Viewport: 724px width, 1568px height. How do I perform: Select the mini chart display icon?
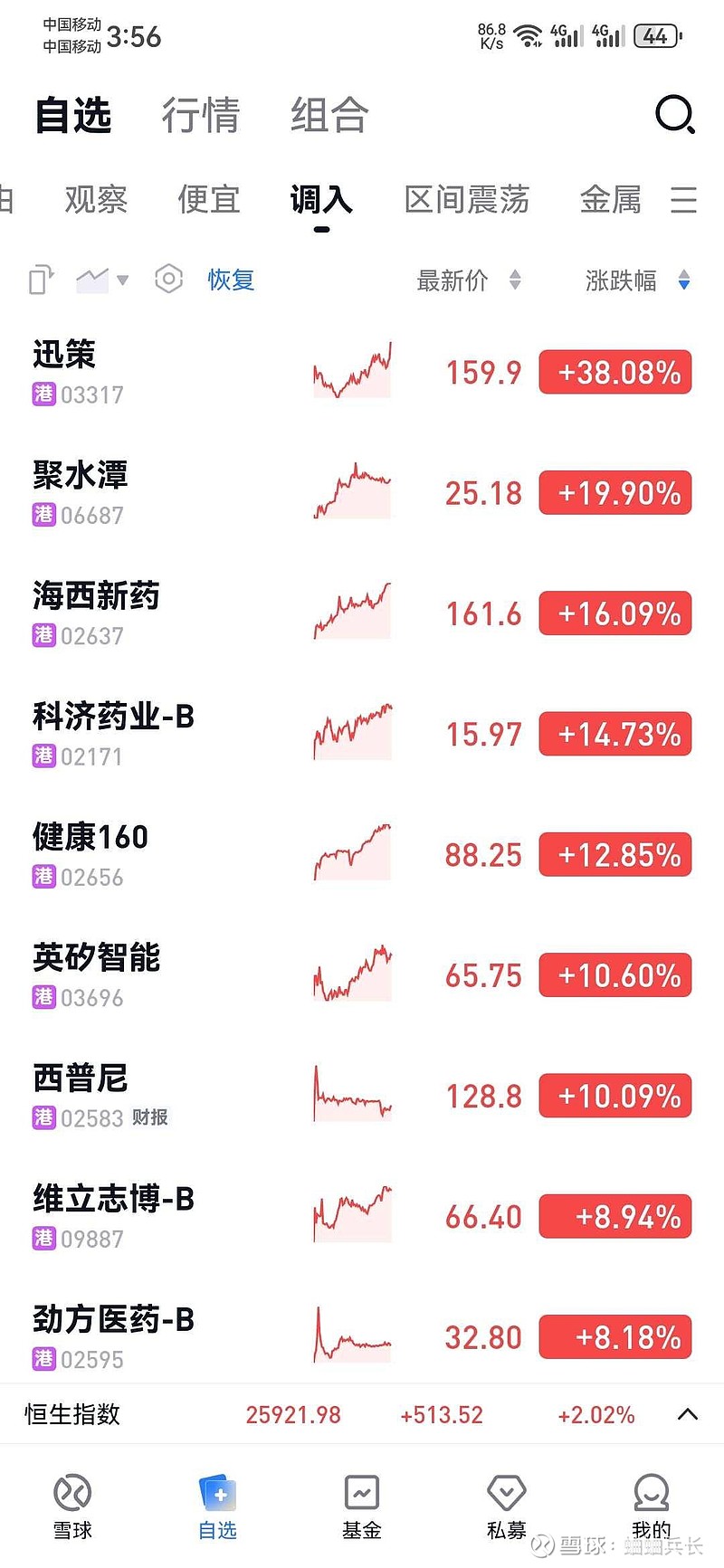point(93,280)
